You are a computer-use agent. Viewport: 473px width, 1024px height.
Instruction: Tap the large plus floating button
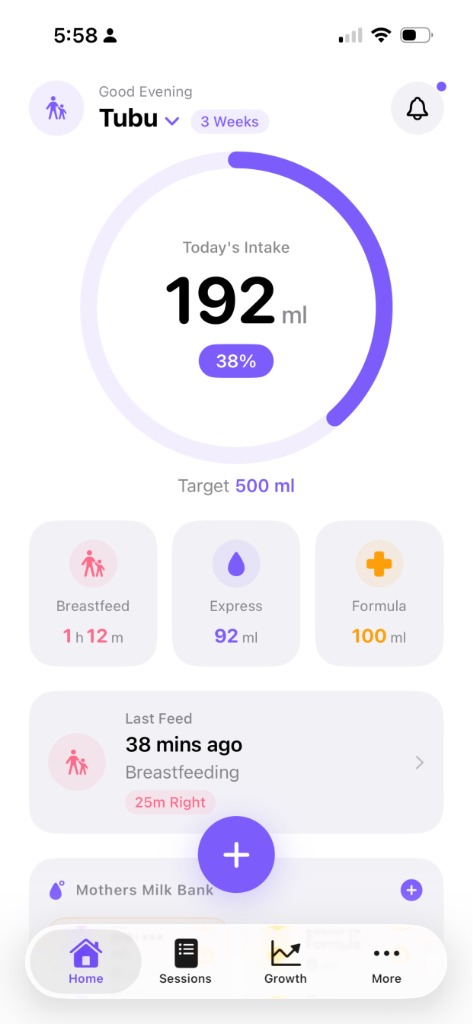coord(236,854)
